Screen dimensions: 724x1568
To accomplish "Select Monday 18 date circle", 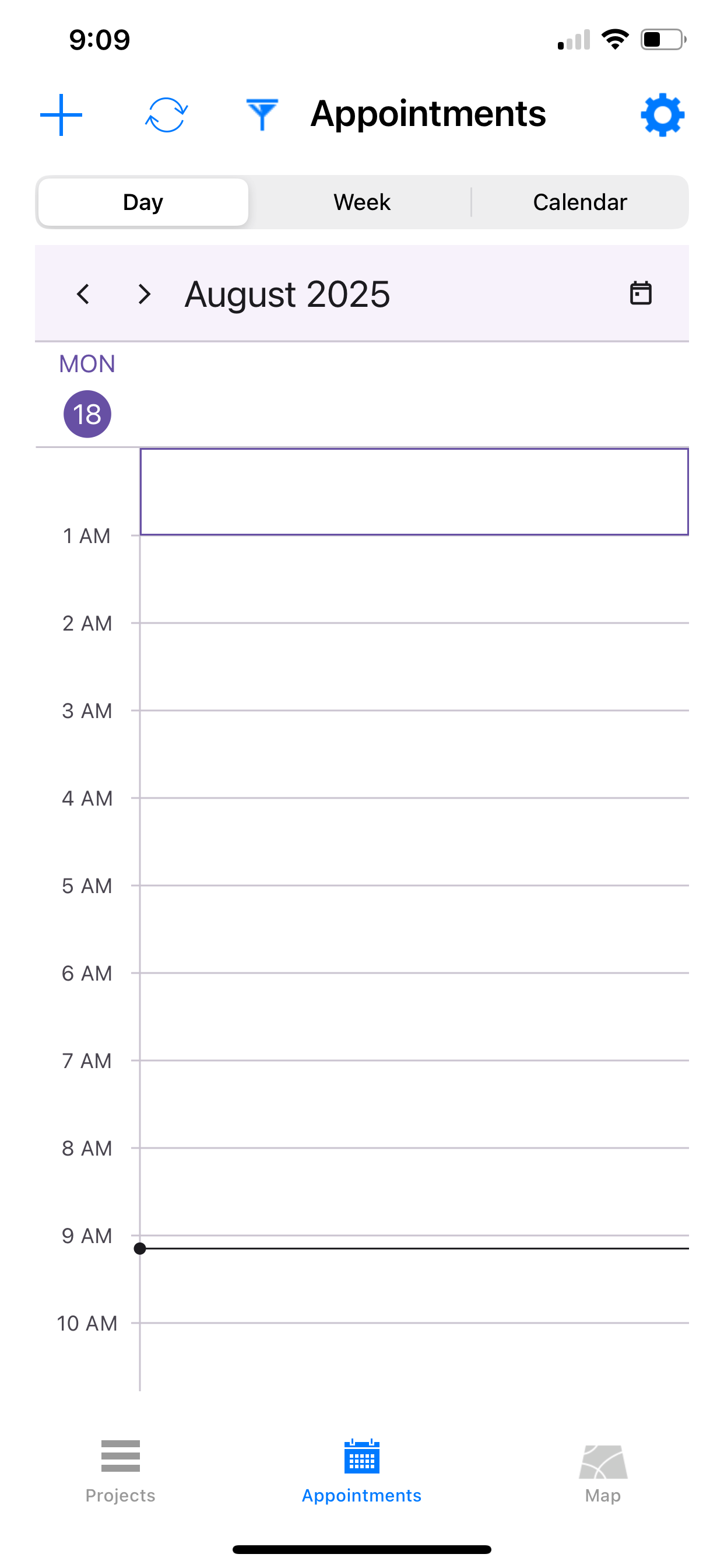I will coord(87,414).
